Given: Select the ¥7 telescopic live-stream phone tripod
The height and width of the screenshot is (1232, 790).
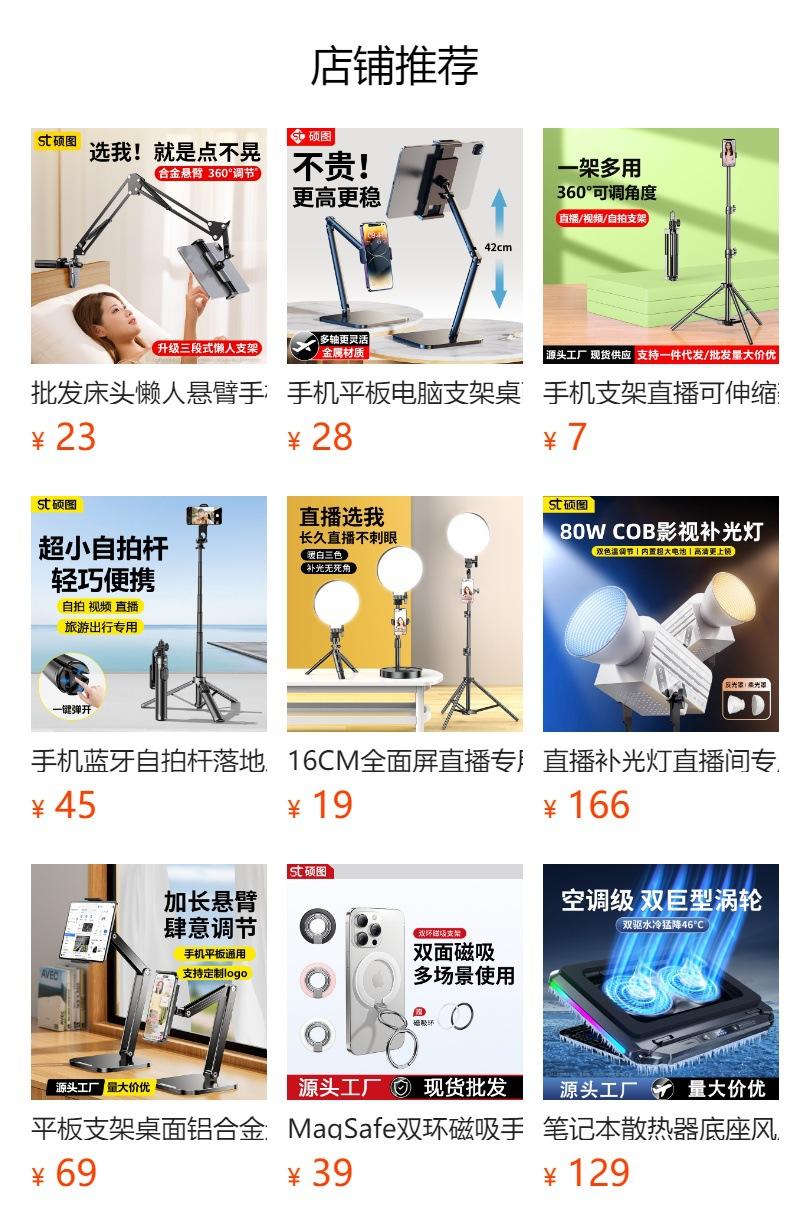Looking at the screenshot, I should [x=660, y=246].
